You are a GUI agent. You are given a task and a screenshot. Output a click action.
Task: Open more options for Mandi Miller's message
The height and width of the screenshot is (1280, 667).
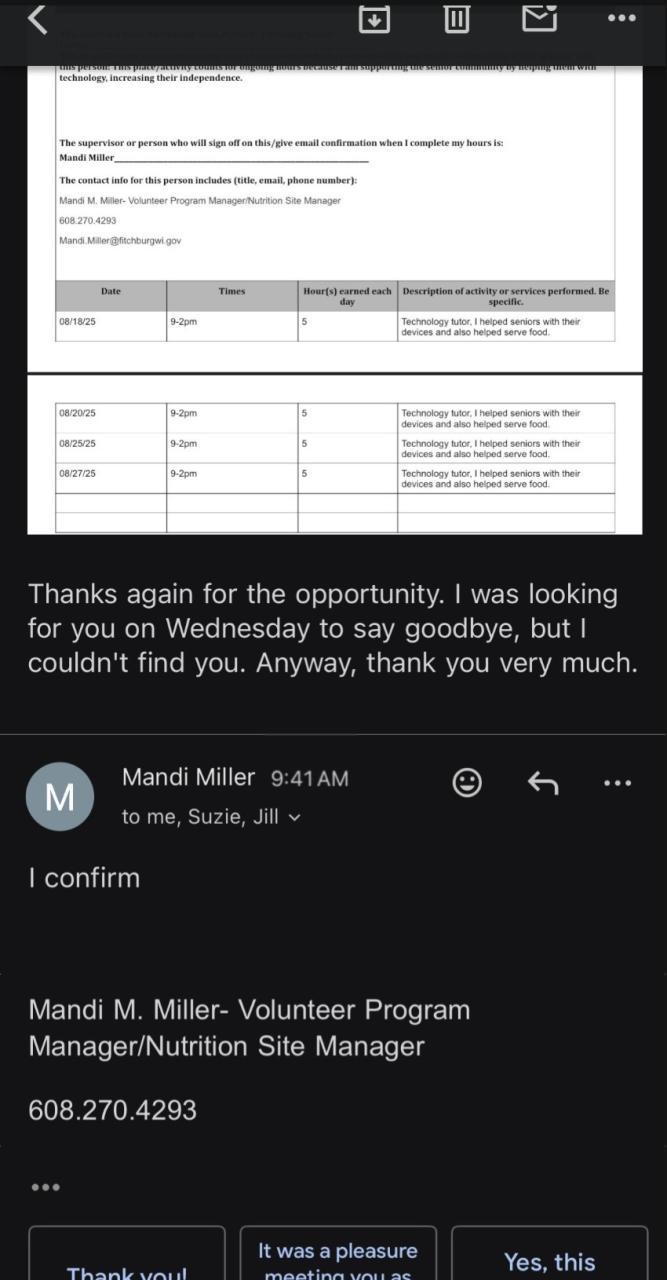pos(618,783)
